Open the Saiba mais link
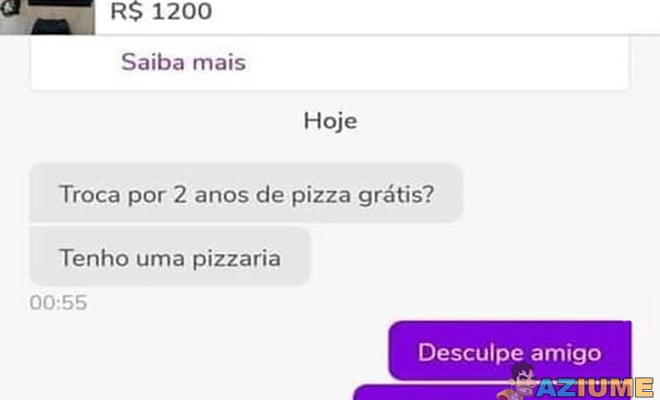 coord(183,62)
